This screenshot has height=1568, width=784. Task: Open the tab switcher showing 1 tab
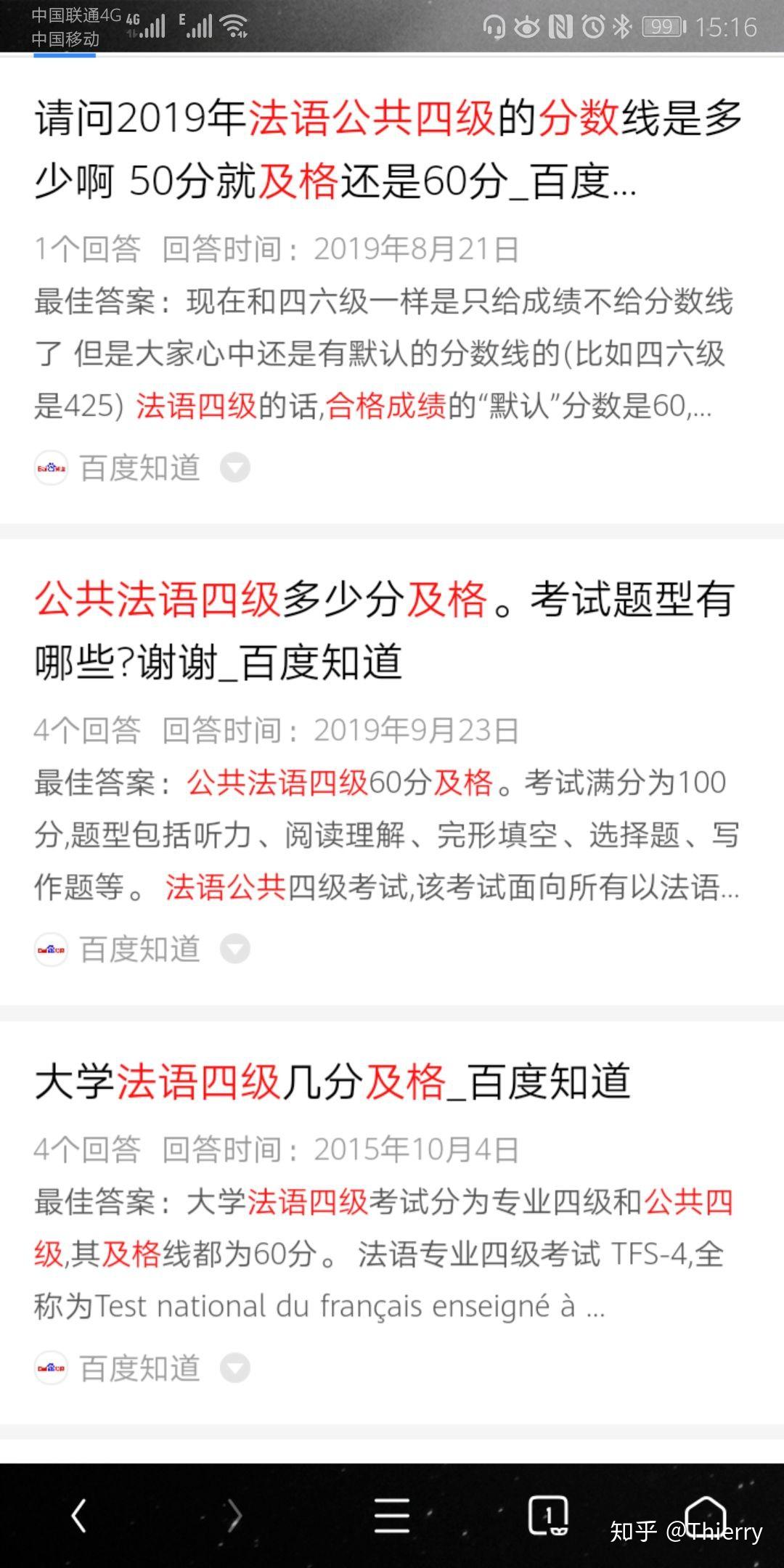tap(548, 1516)
